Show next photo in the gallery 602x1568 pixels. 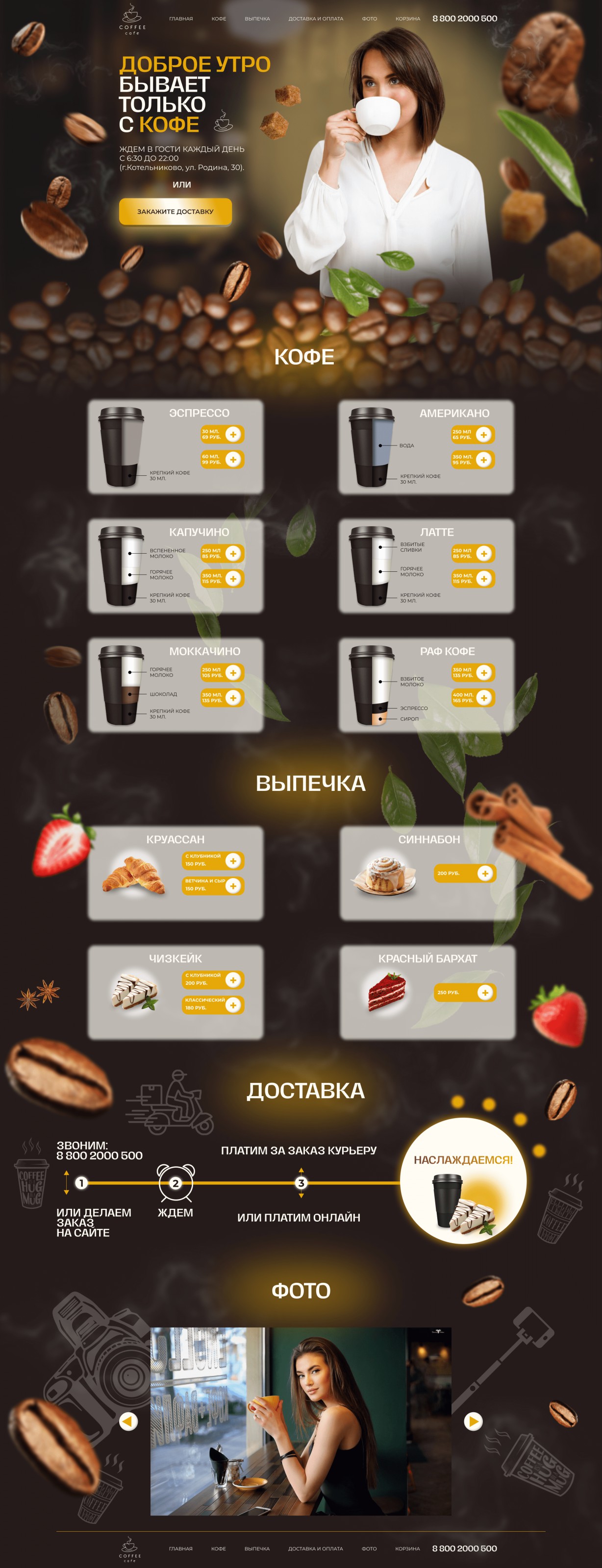pos(473,1421)
